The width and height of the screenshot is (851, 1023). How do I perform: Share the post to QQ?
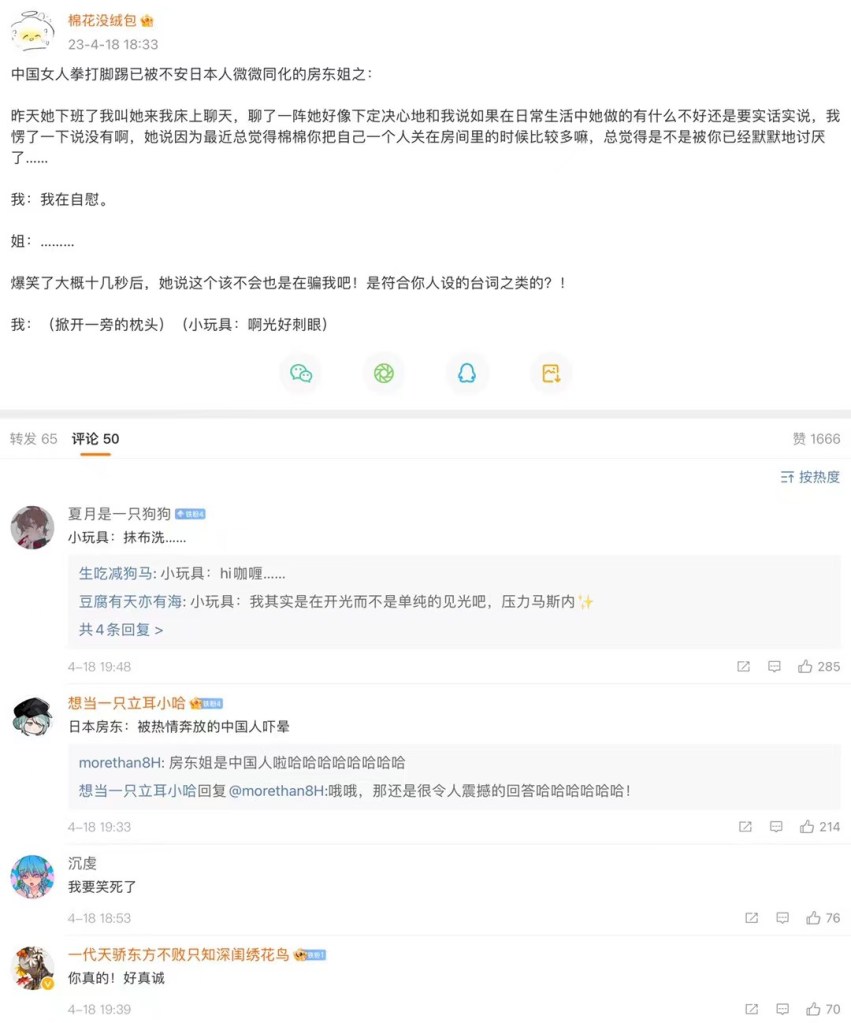click(x=466, y=373)
